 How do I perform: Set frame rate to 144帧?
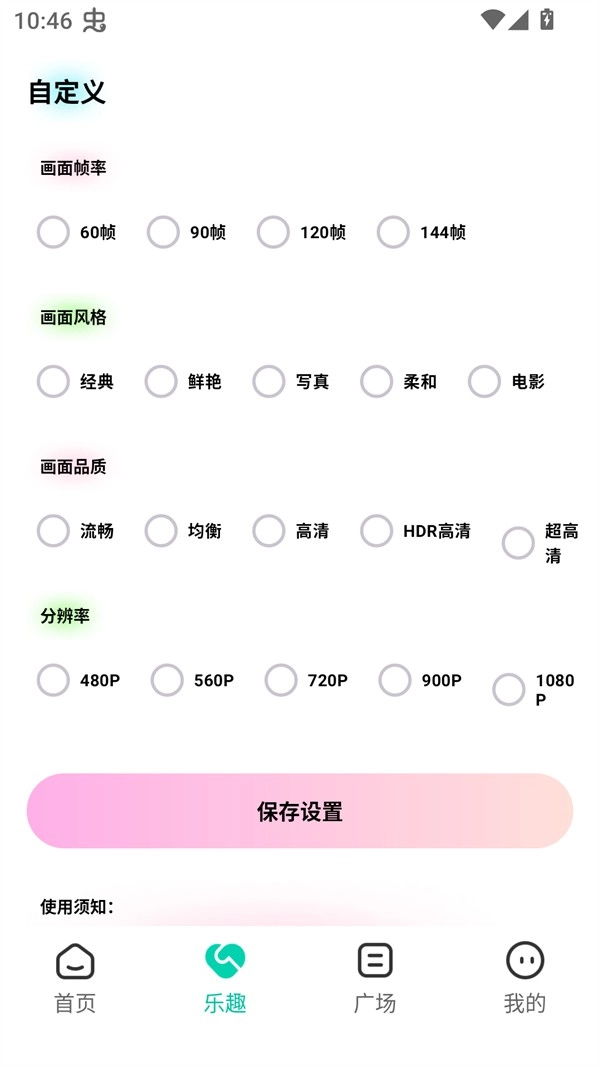(x=393, y=232)
